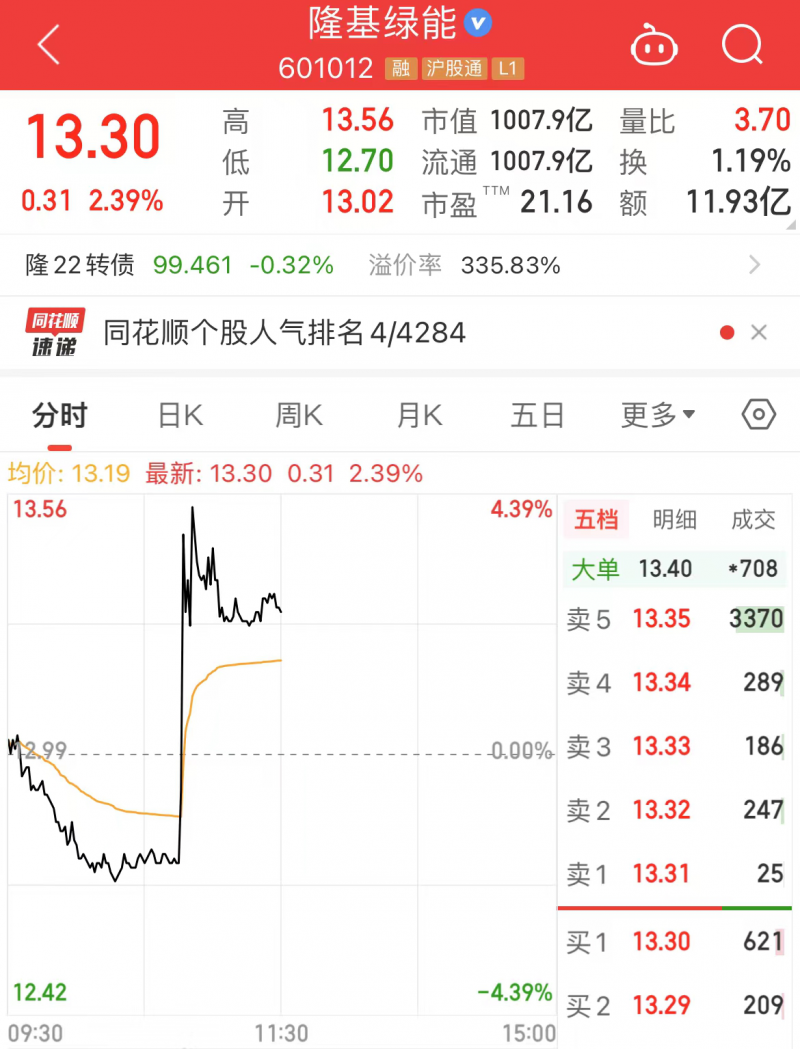Image resolution: width=800 pixels, height=1049 pixels.
Task: Switch to the 周K tab
Action: (x=299, y=415)
